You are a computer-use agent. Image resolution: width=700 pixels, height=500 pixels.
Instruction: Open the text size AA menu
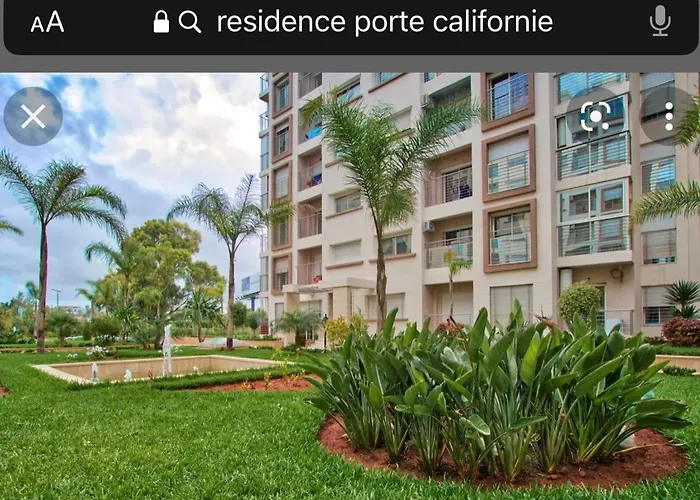click(x=47, y=22)
